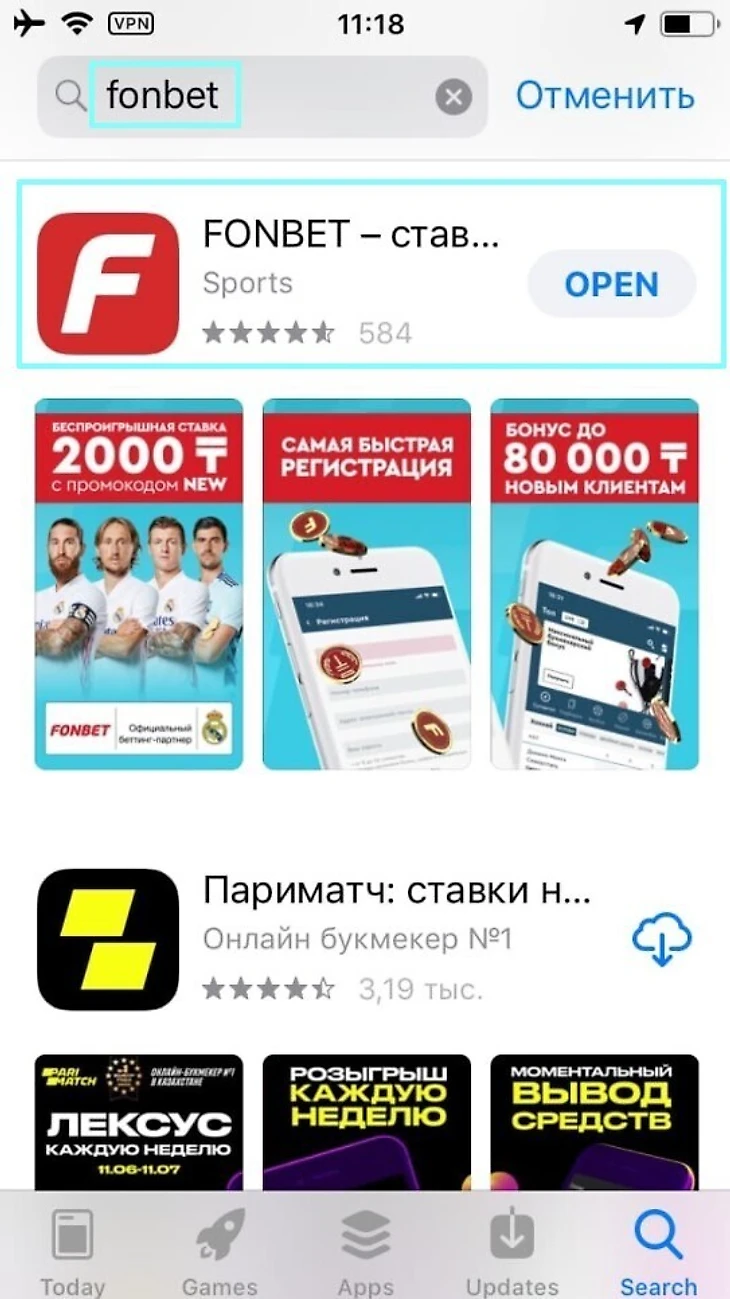Open the Самая быстрая регистрация screenshot
This screenshot has width=730, height=1299.
coord(366,584)
